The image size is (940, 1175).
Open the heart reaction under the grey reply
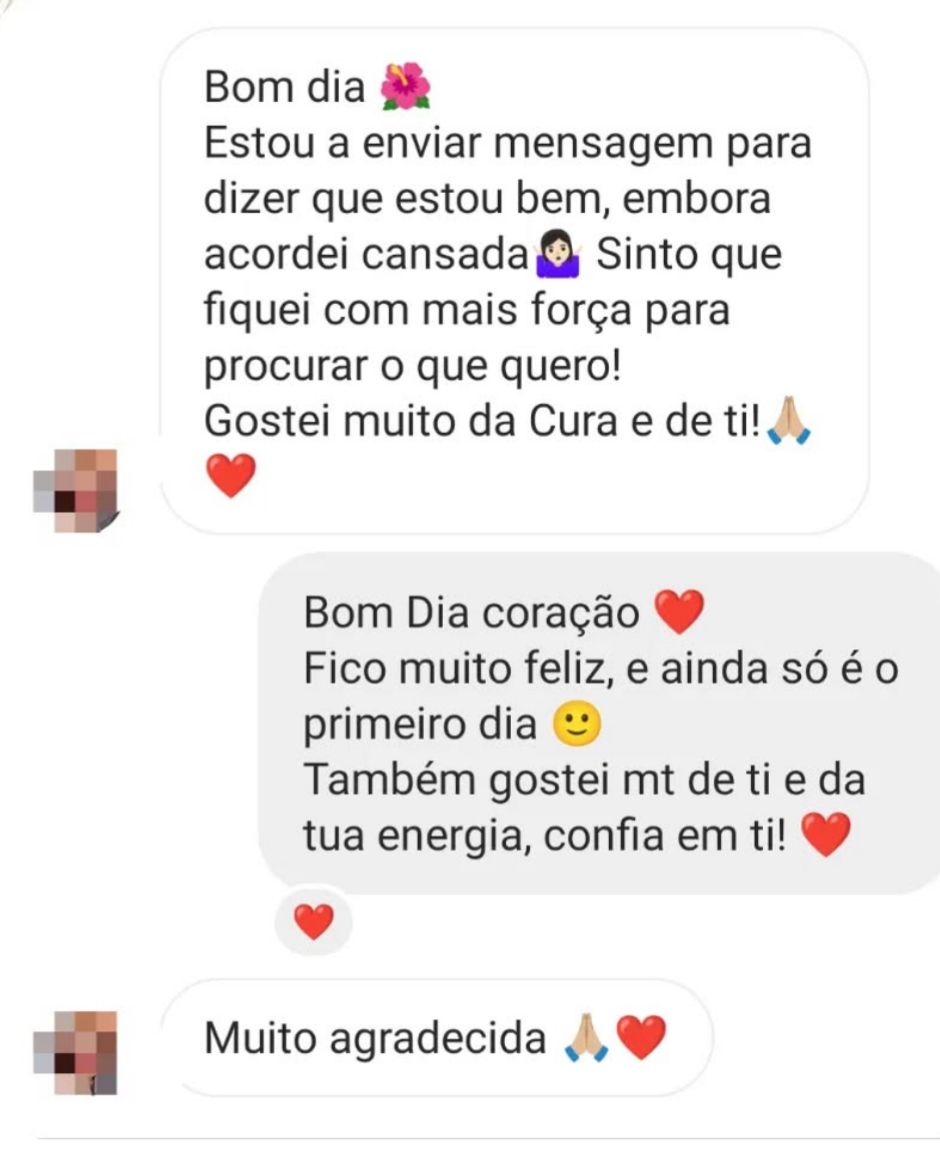coord(313,922)
